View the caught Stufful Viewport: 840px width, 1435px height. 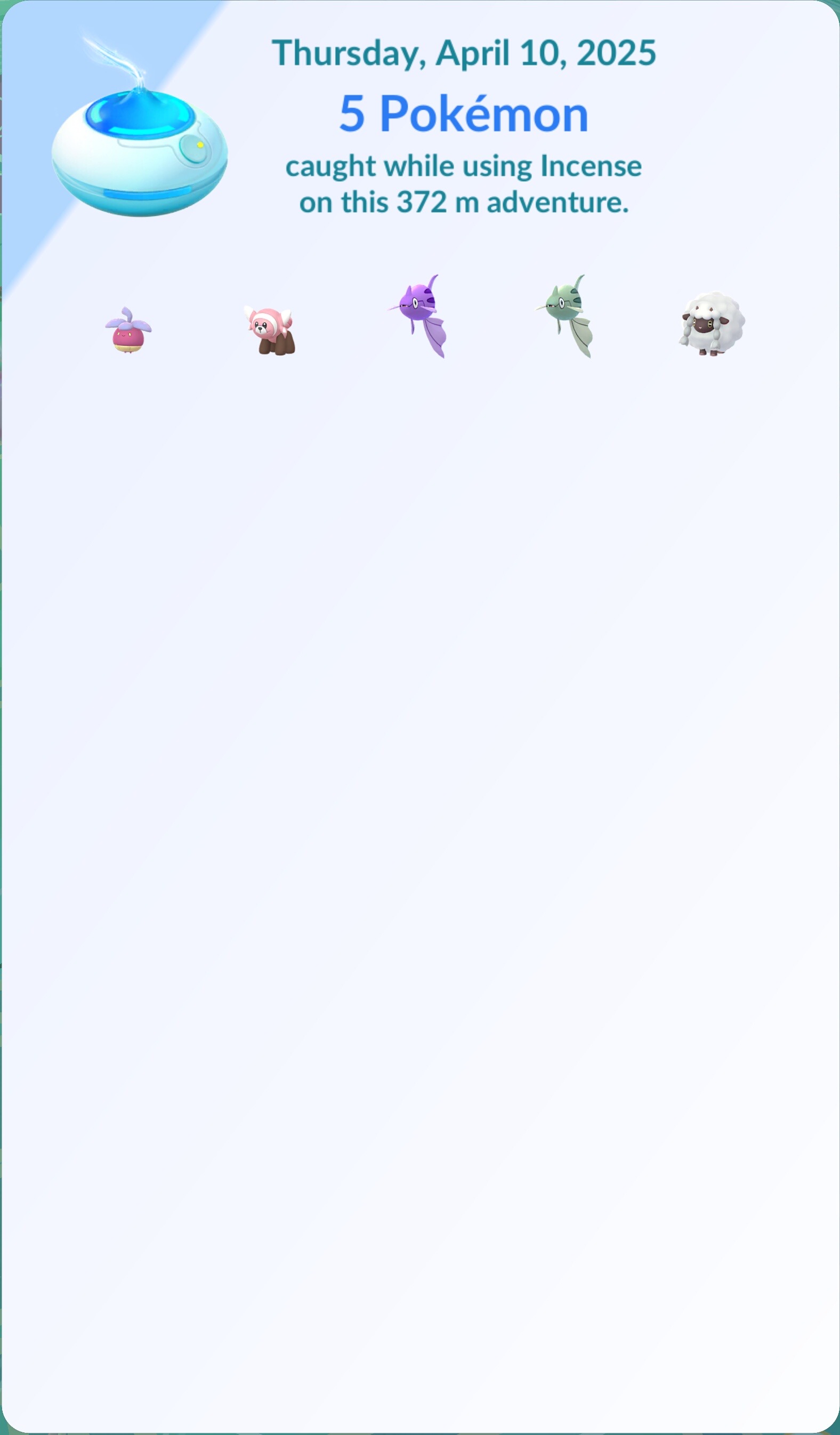(x=272, y=330)
